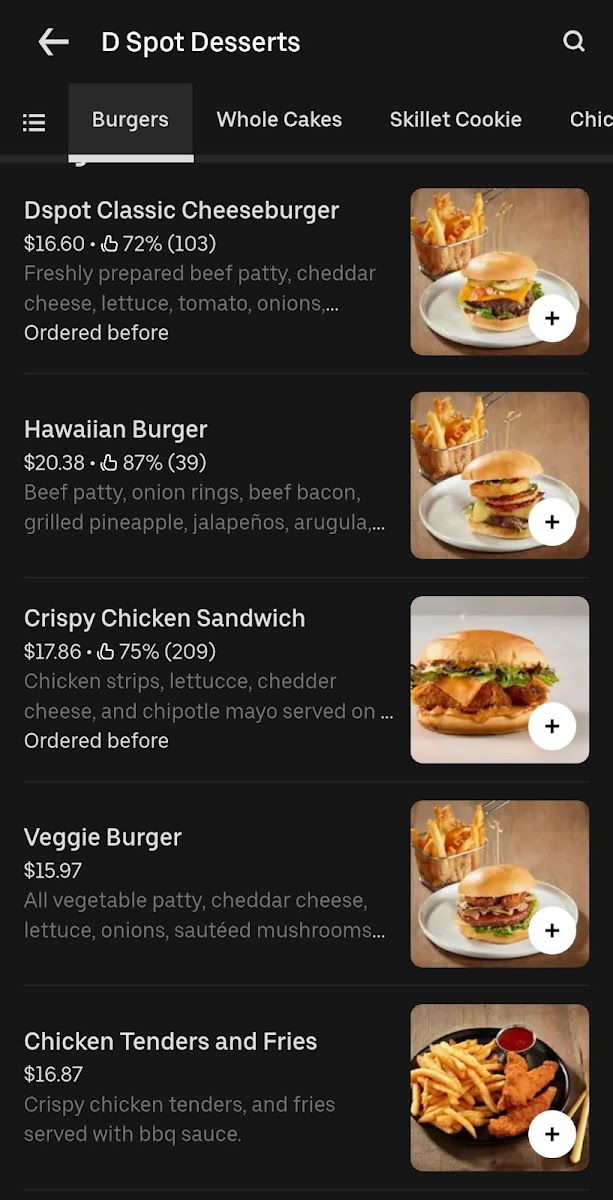This screenshot has height=1200, width=613.
Task: View the Veggie Burger item
Action: tap(103, 838)
